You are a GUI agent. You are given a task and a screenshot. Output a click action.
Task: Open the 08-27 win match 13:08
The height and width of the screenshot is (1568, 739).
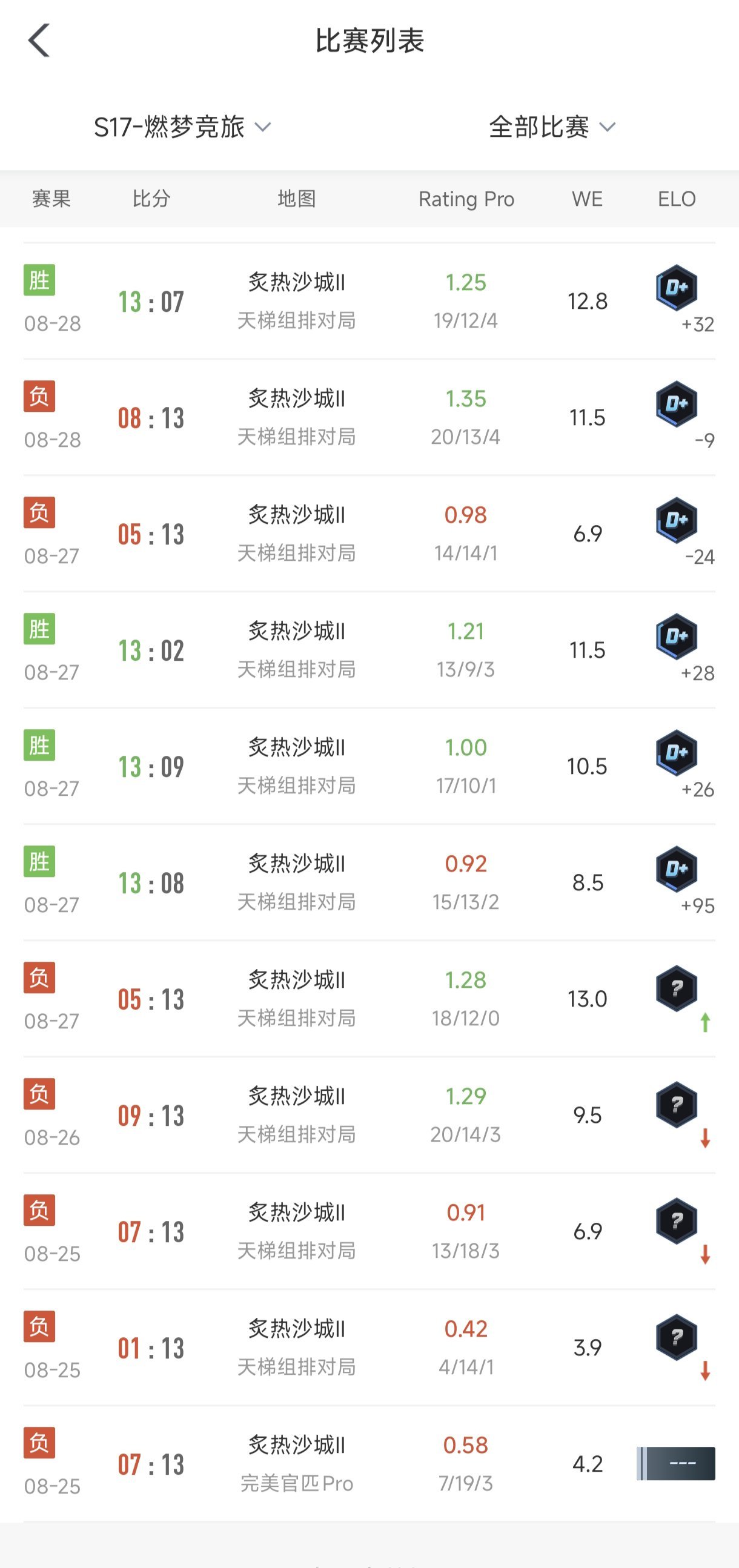(369, 882)
